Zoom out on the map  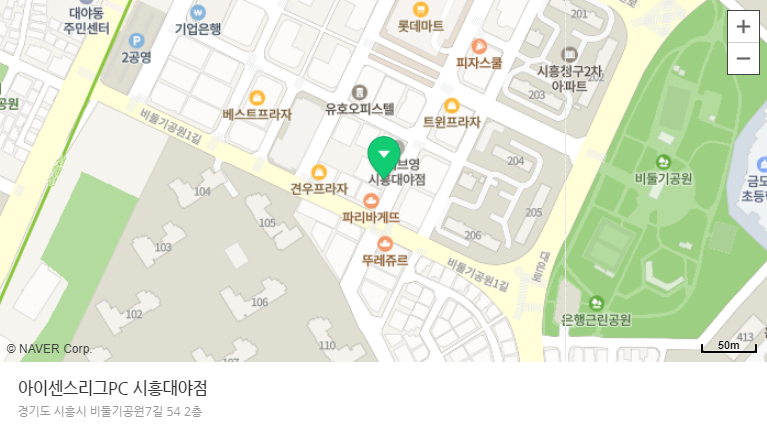point(742,59)
